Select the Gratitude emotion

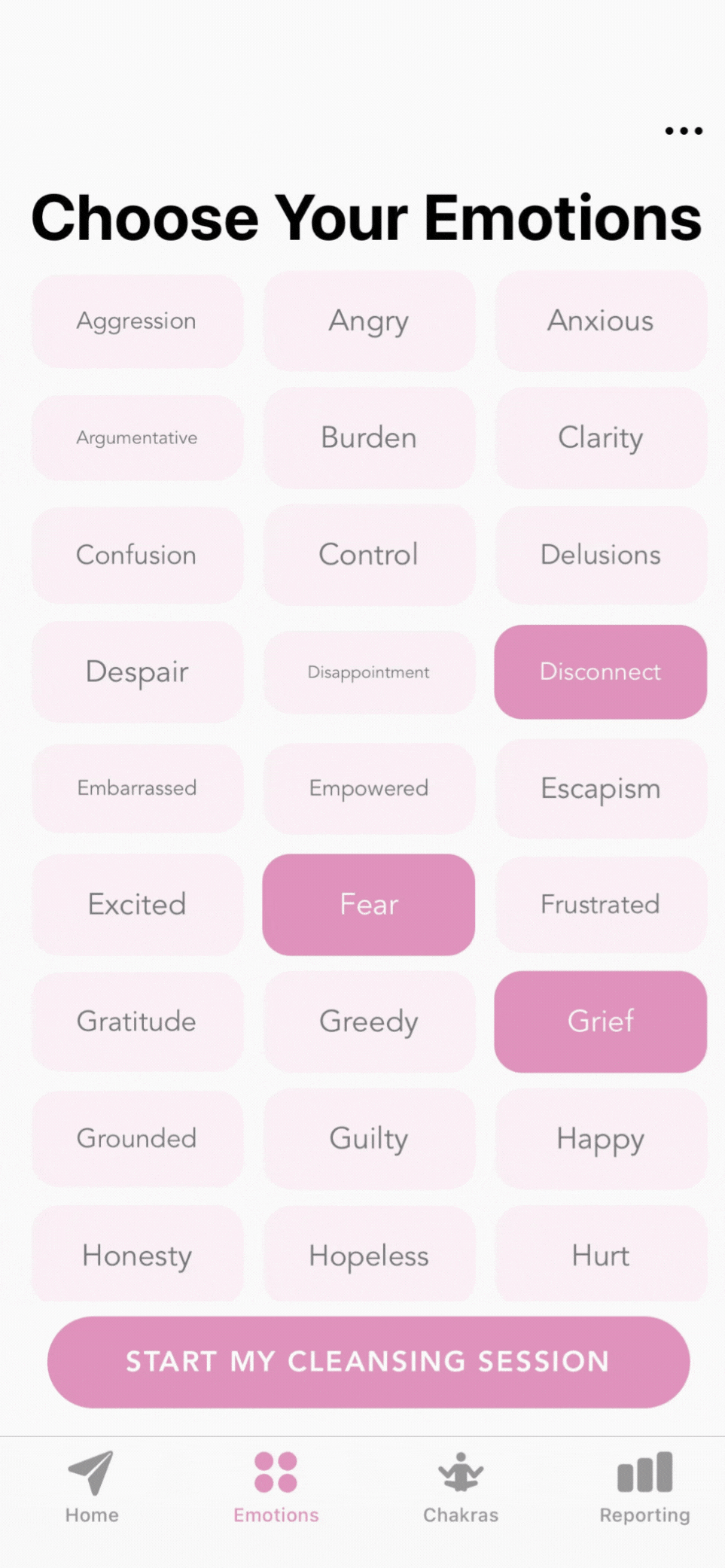pos(137,1021)
